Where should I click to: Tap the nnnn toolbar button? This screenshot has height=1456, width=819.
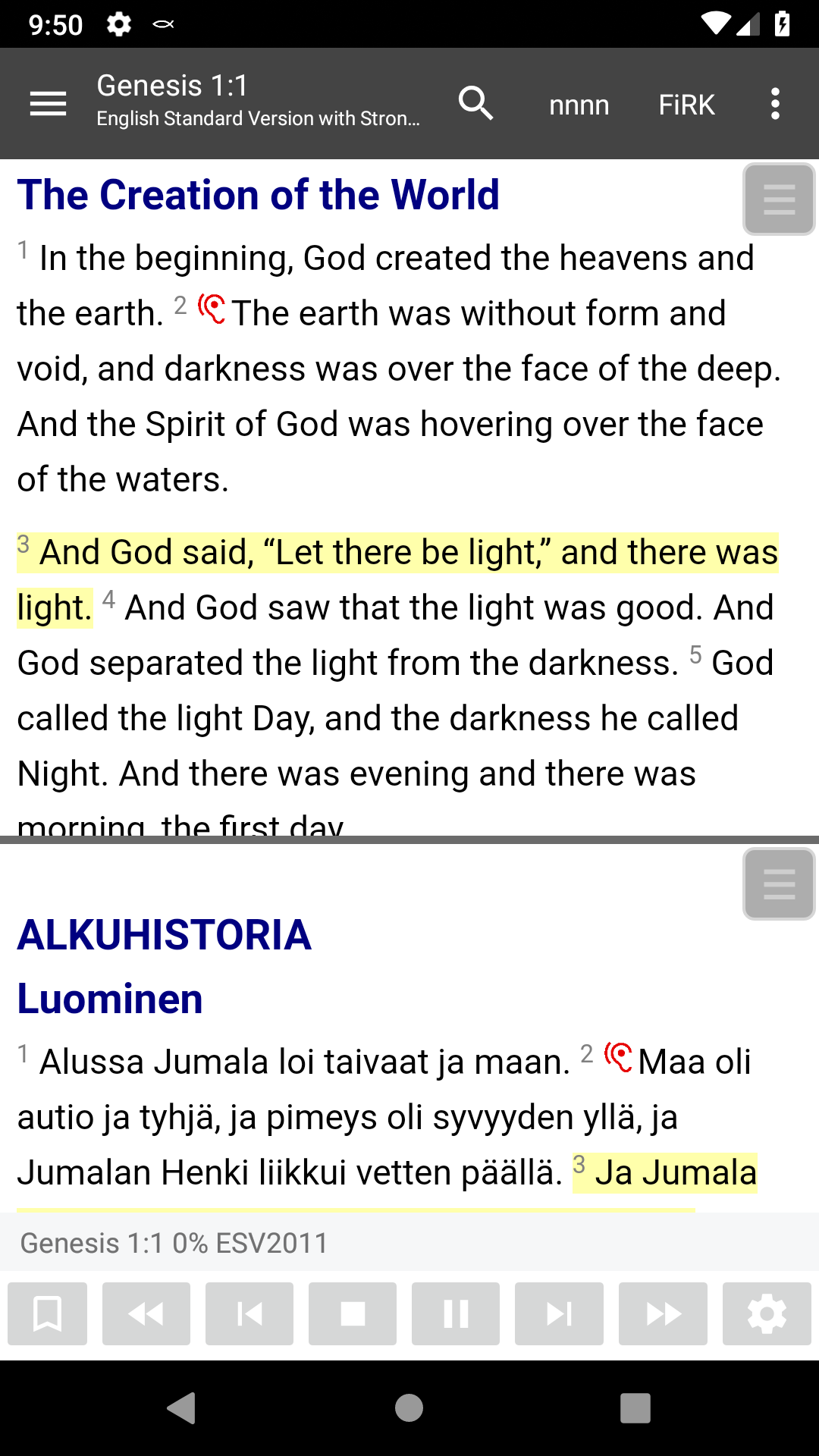pos(579,105)
